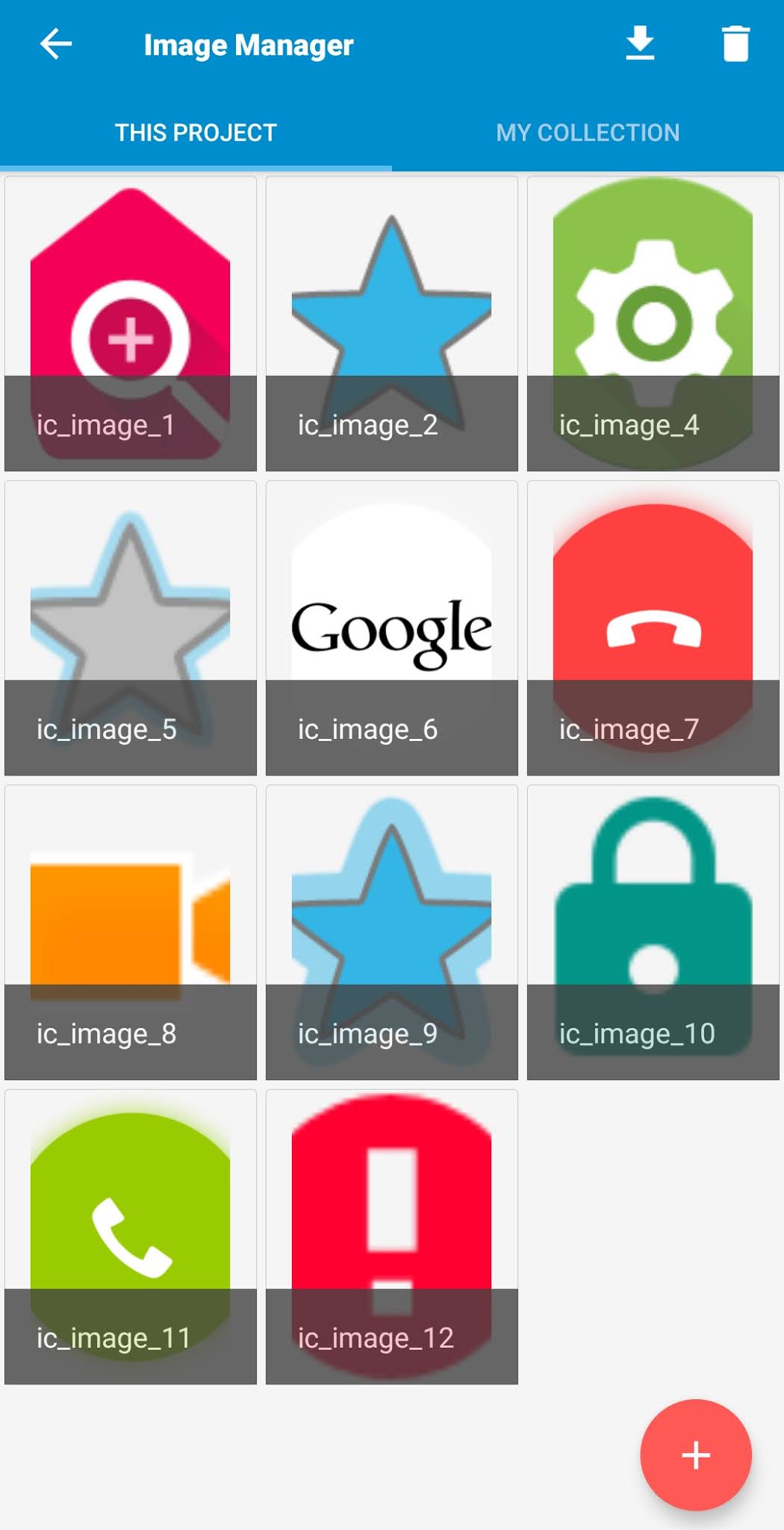The image size is (784, 1530).
Task: Open the gray star ic_image_5
Action: pos(131,620)
